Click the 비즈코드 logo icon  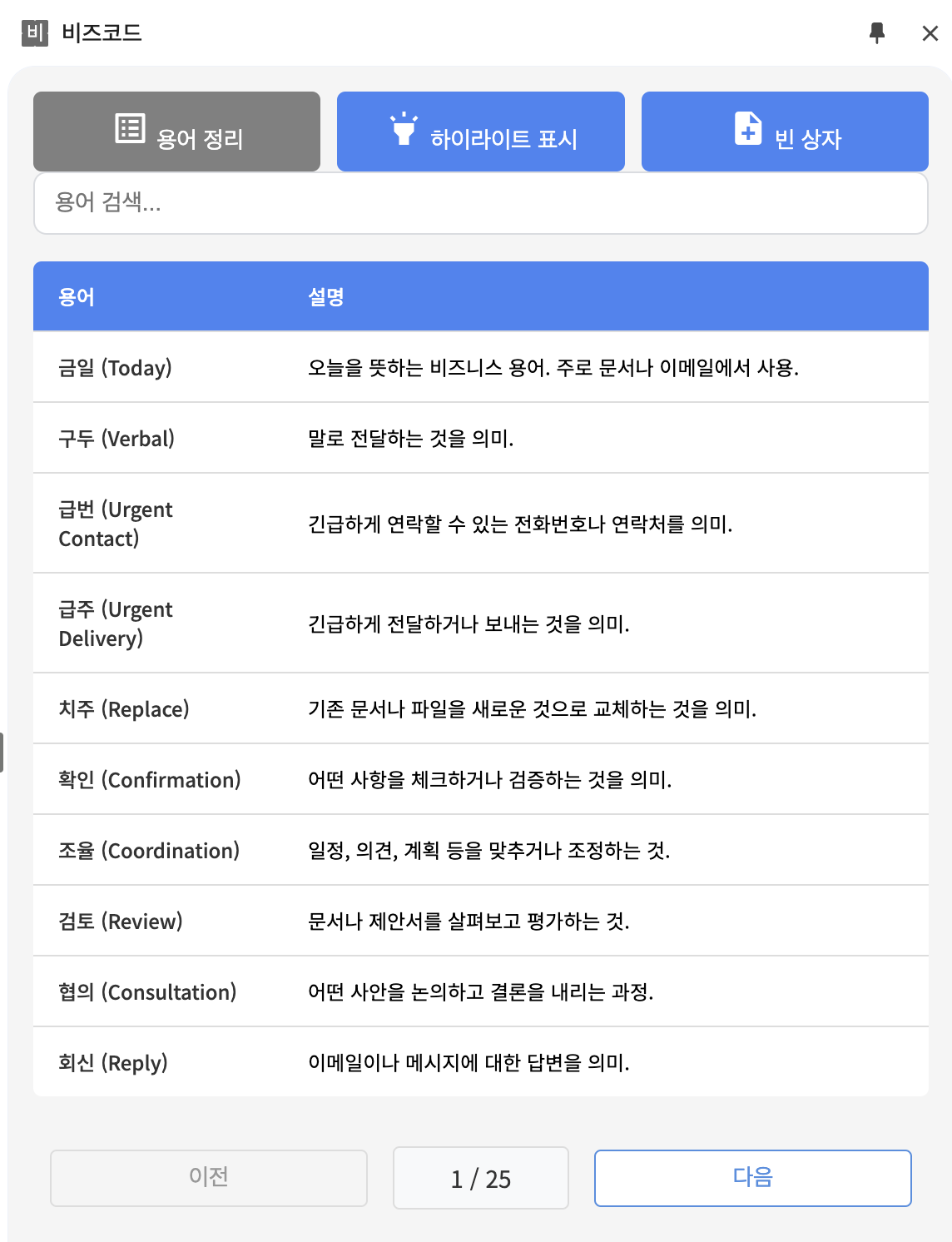pyautogui.click(x=33, y=34)
